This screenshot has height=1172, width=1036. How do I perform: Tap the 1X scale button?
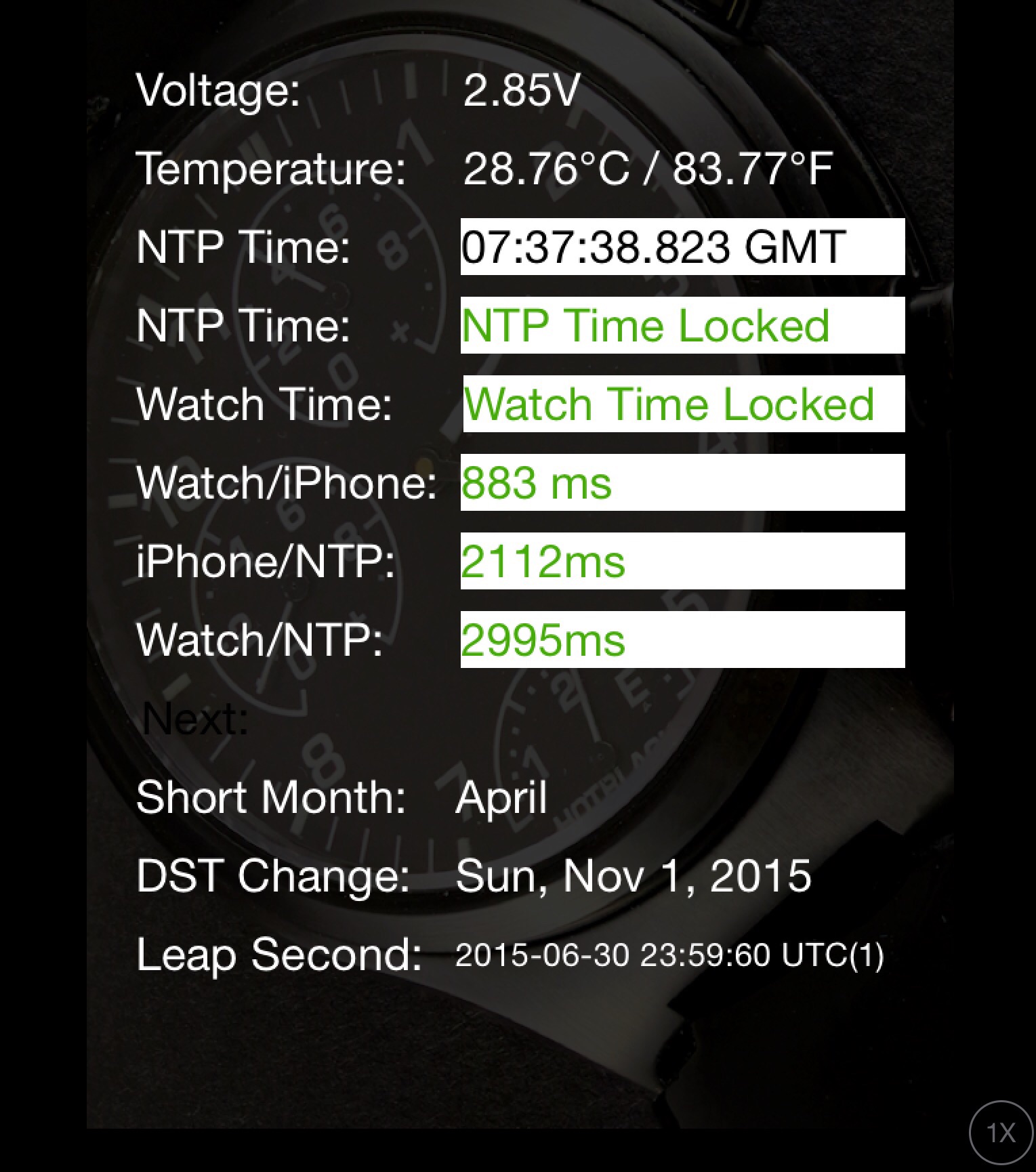[1001, 1132]
